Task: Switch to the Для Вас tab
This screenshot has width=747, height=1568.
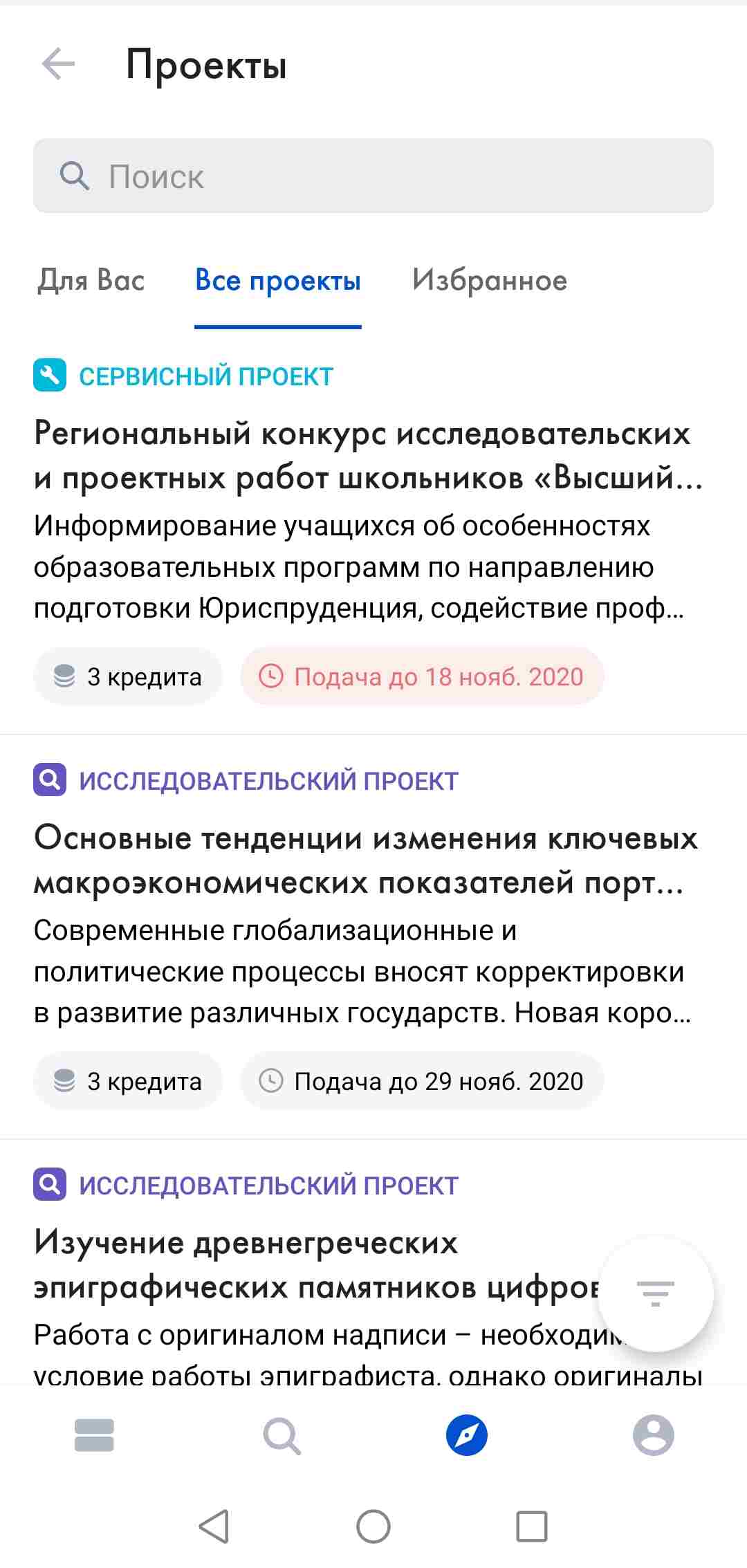Action: [91, 280]
